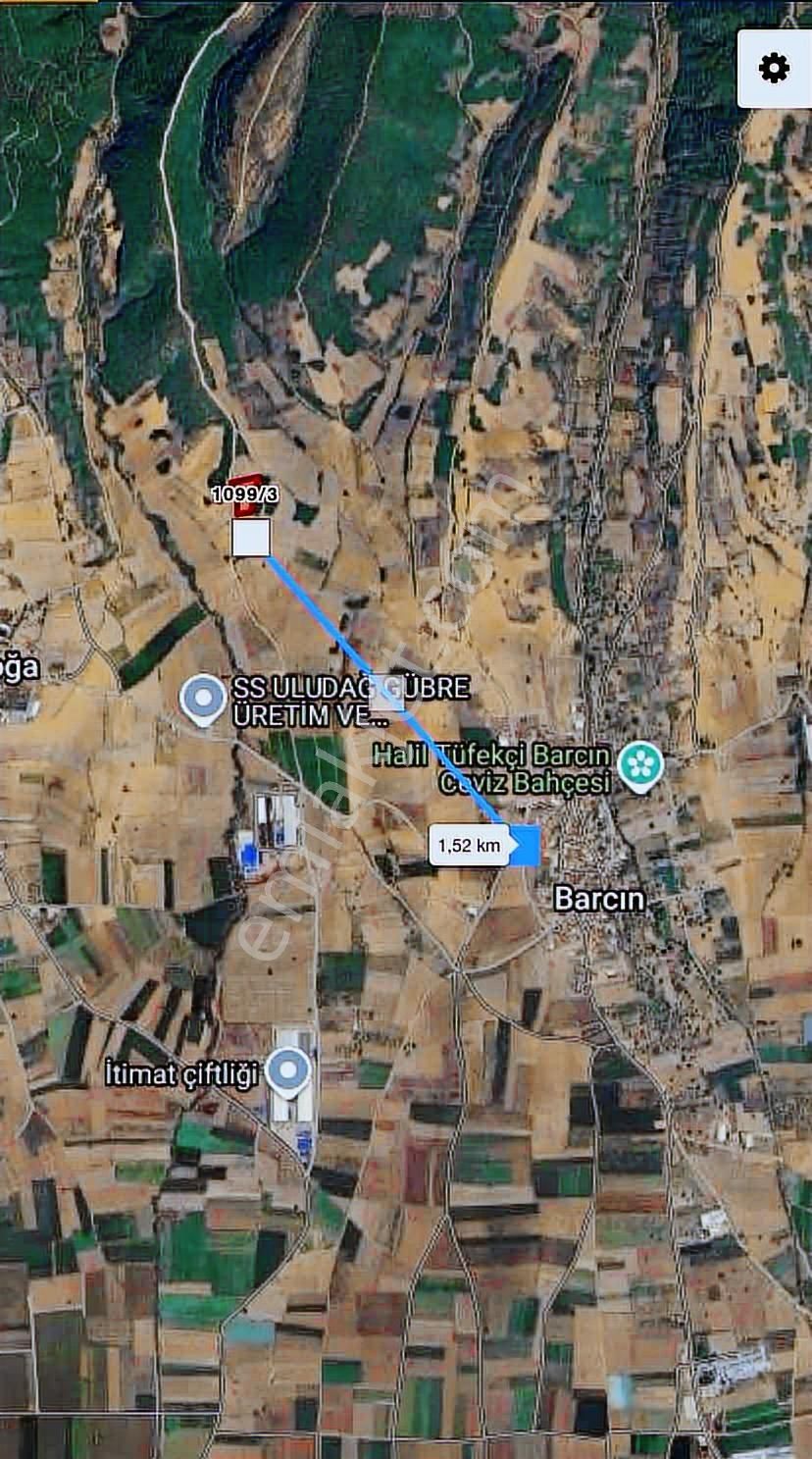Screen dimensions: 812x1459
Task: Click the blue measurement endpoint square
Action: [526, 846]
